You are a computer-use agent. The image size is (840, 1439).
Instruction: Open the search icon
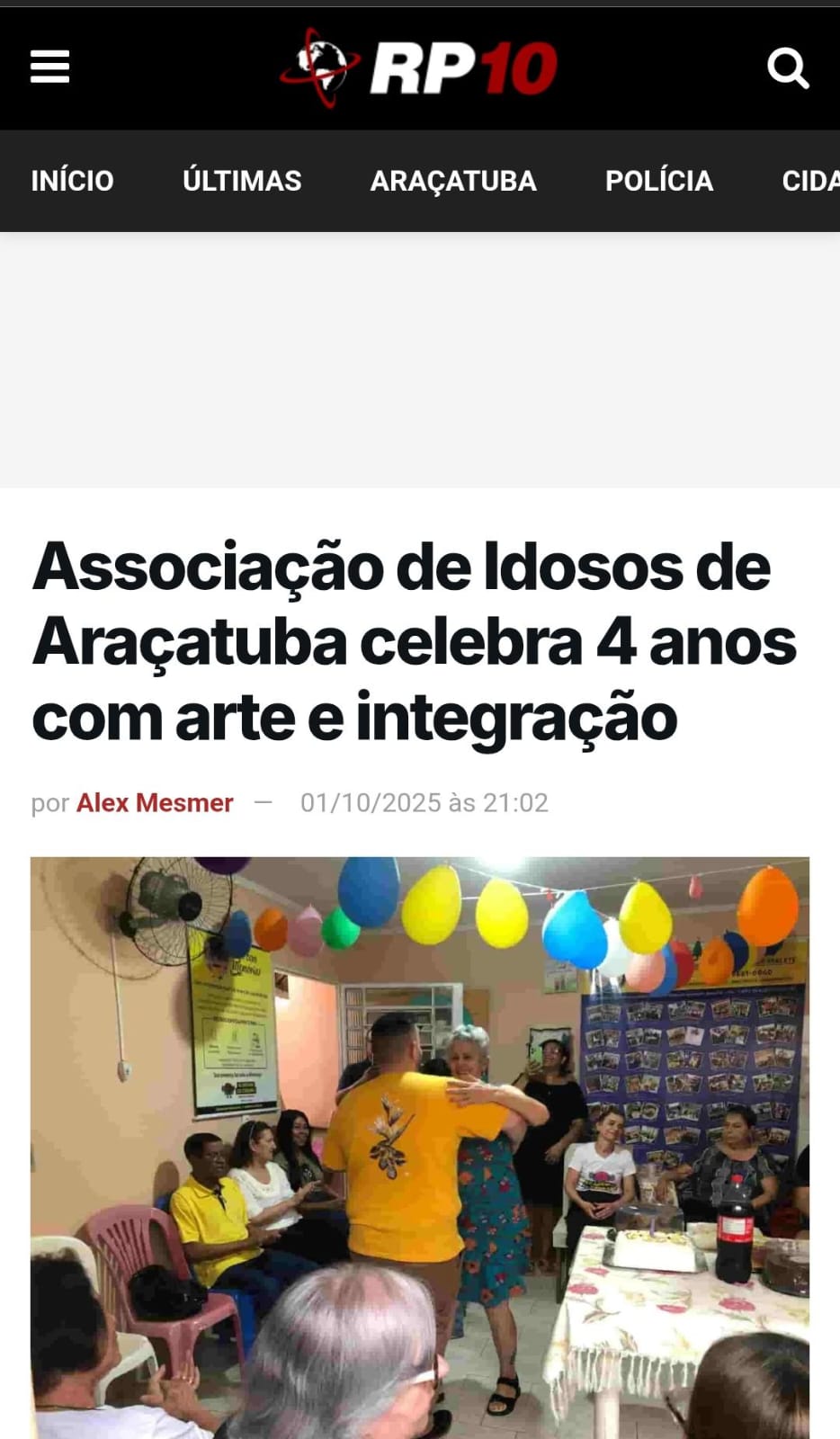[x=788, y=68]
